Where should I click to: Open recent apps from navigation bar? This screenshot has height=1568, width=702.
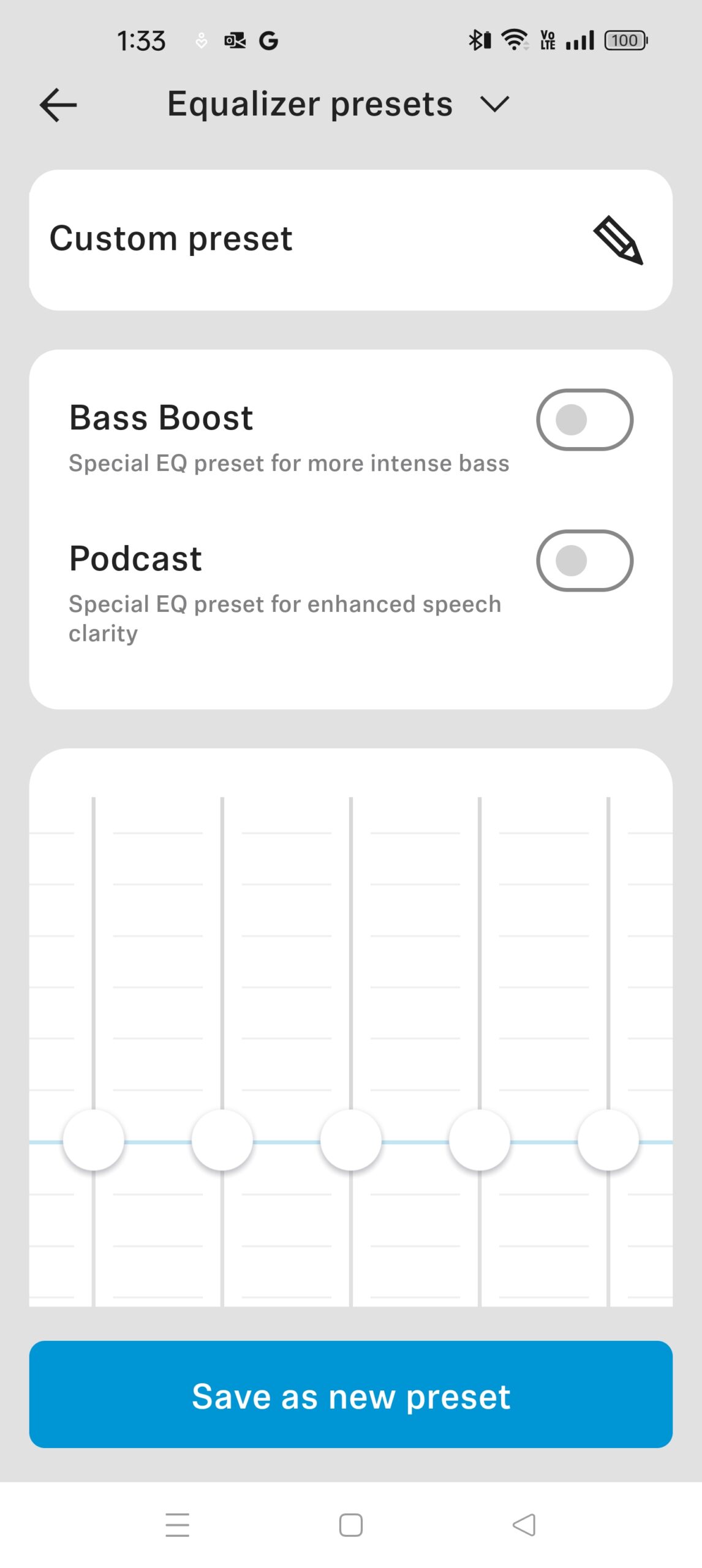[x=178, y=1525]
